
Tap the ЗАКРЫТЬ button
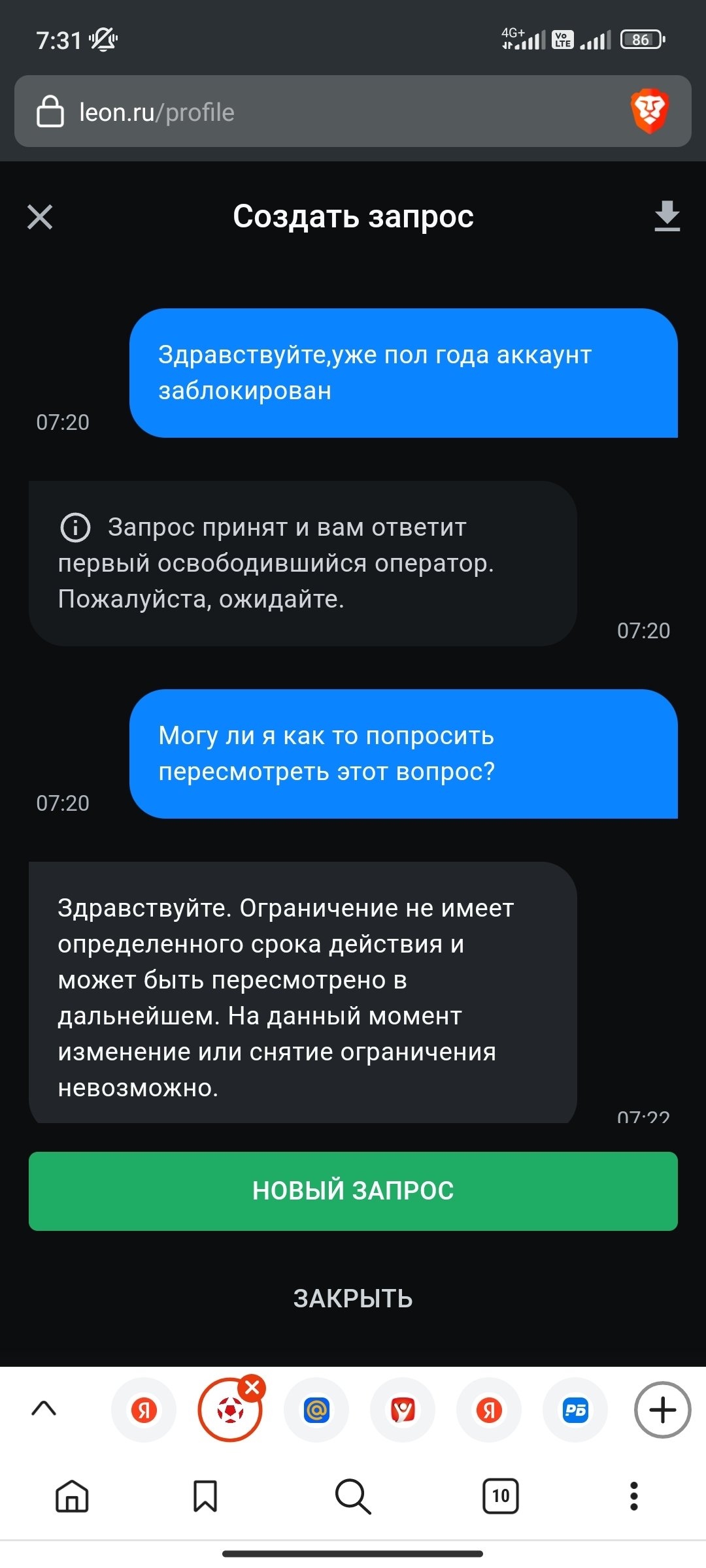[x=353, y=1299]
